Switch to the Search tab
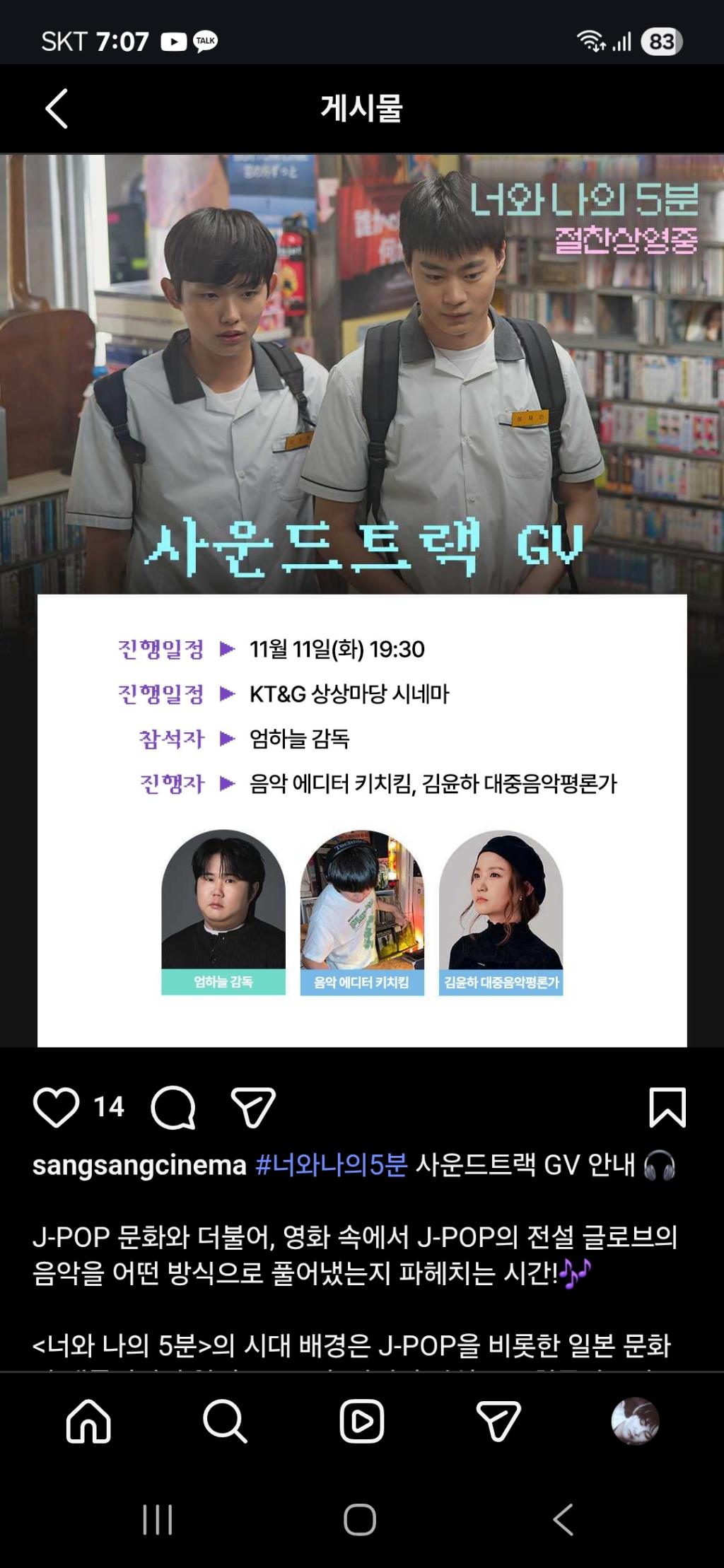 pos(225,1421)
